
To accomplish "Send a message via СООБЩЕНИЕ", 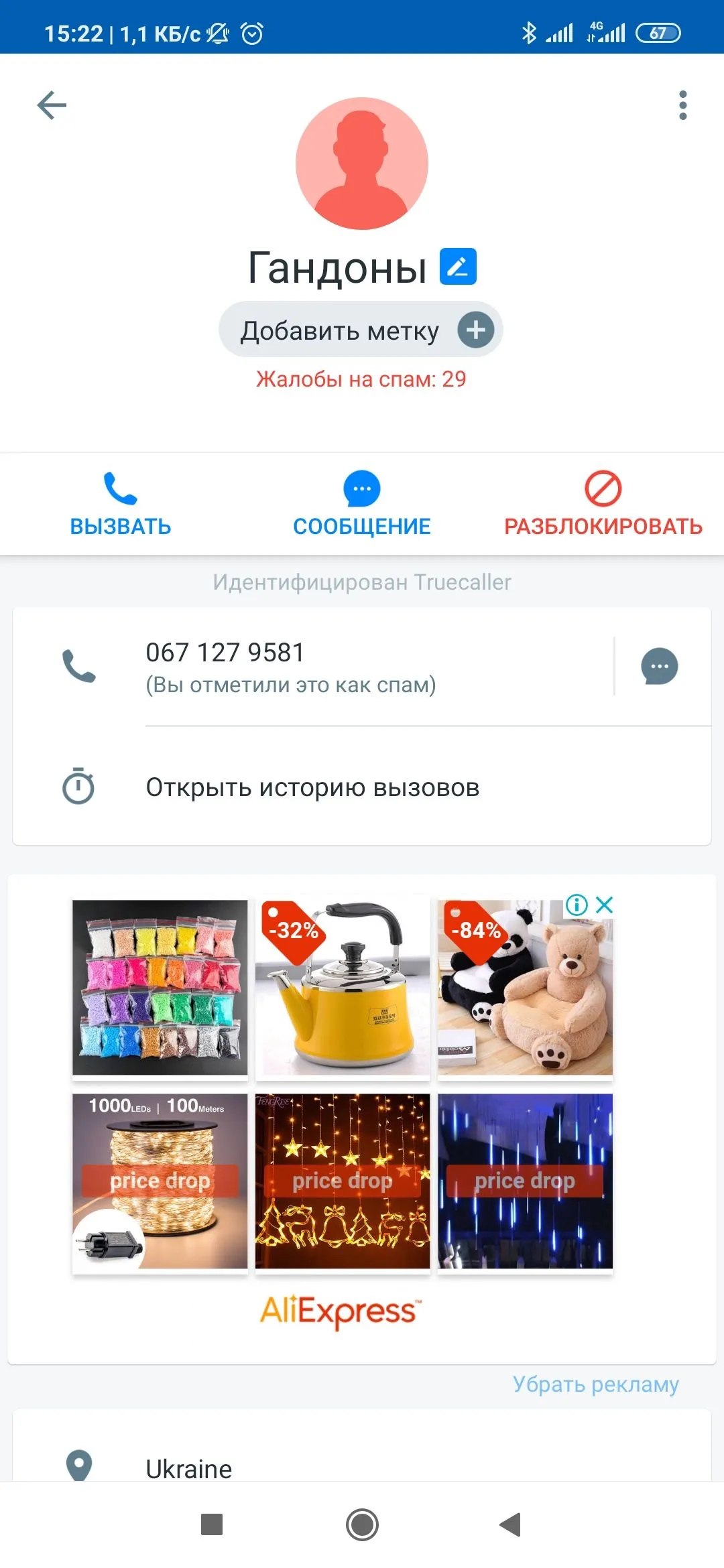I will click(x=362, y=504).
